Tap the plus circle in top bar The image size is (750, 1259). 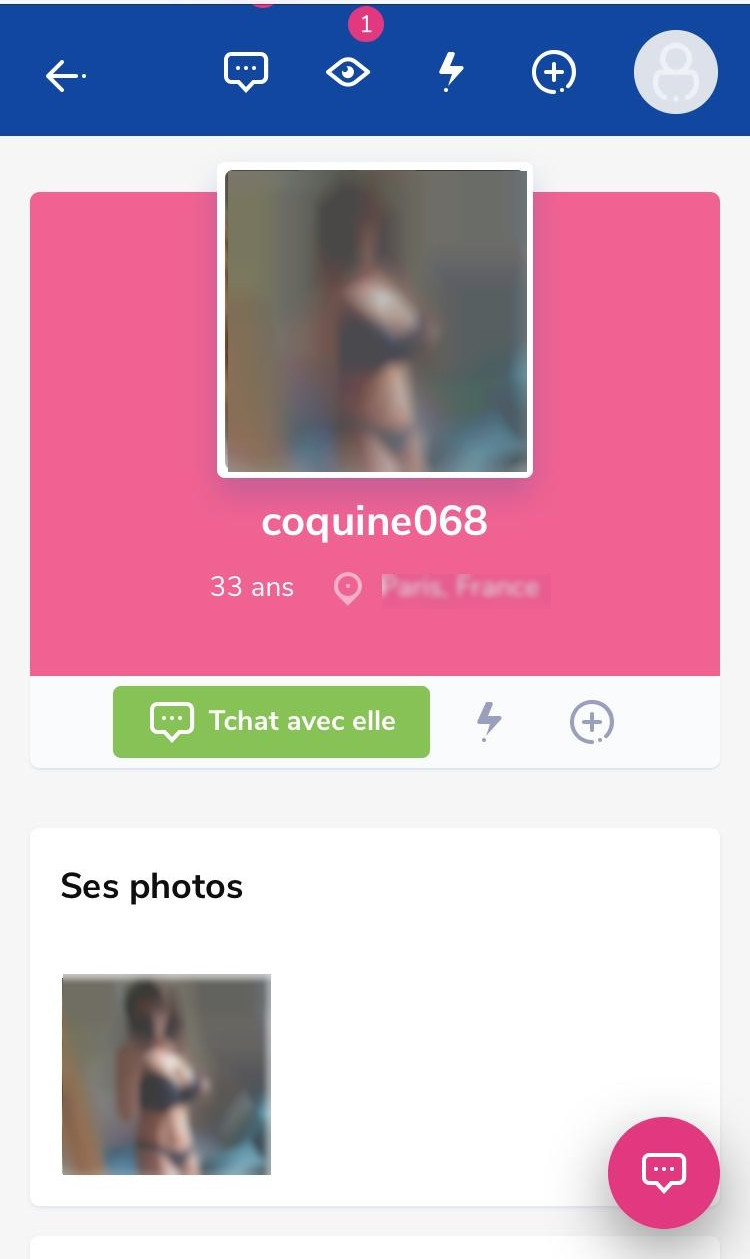(x=553, y=73)
